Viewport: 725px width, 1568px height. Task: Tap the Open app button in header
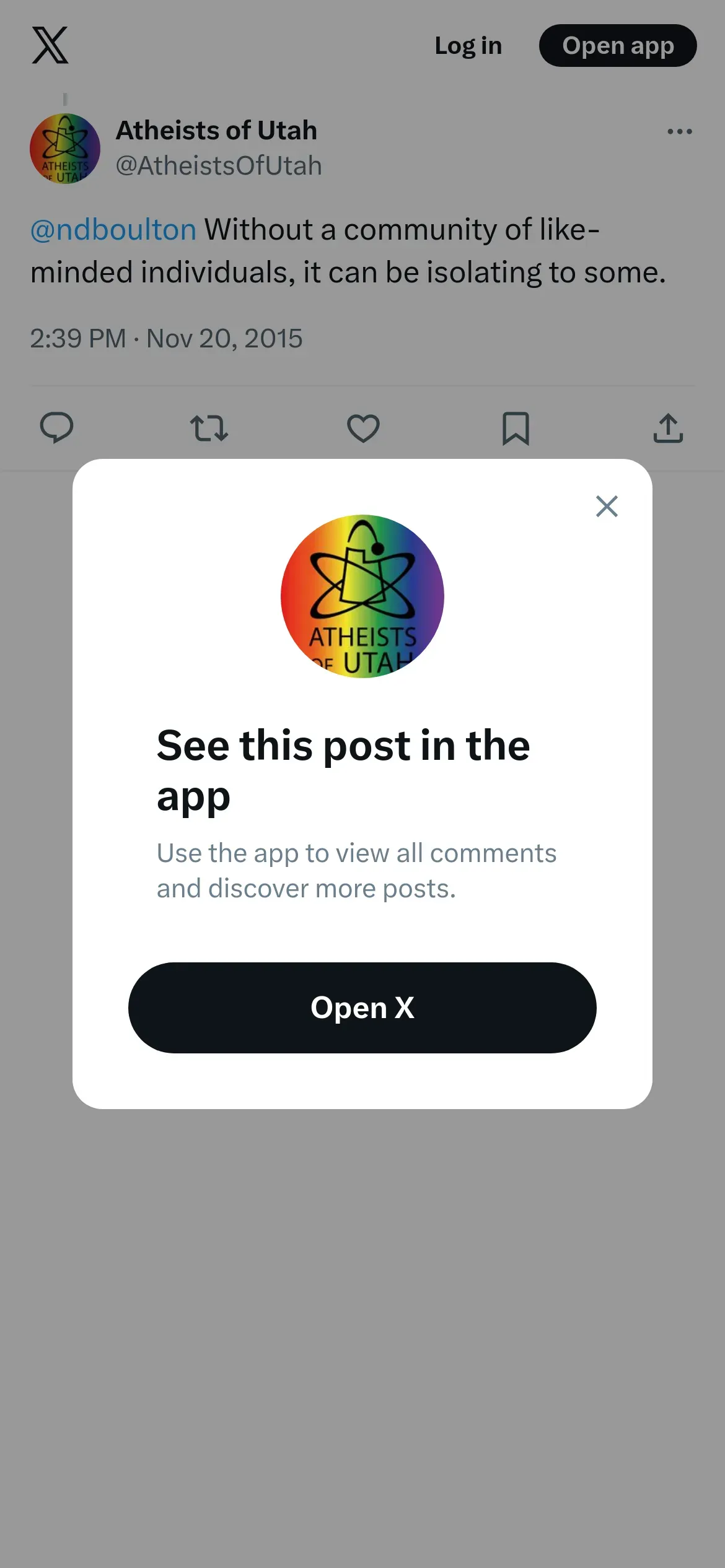coord(618,46)
